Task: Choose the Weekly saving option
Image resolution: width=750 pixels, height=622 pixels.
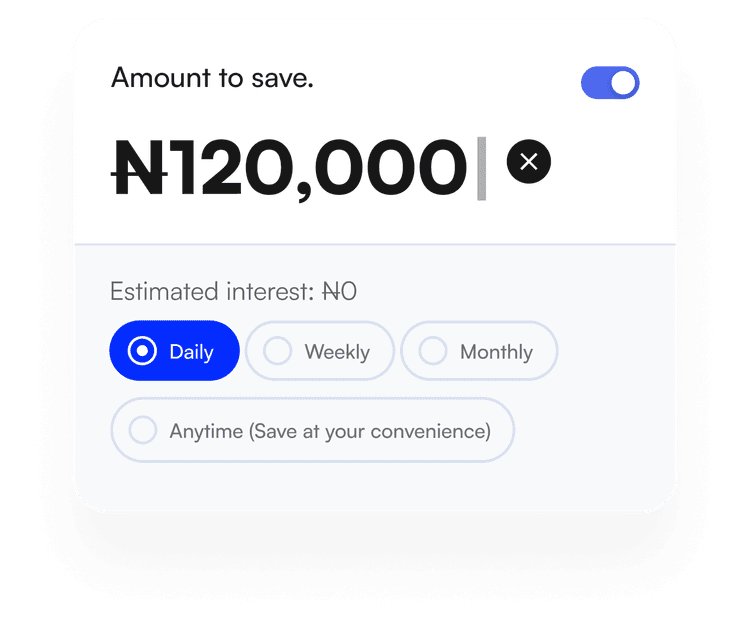Action: click(319, 351)
